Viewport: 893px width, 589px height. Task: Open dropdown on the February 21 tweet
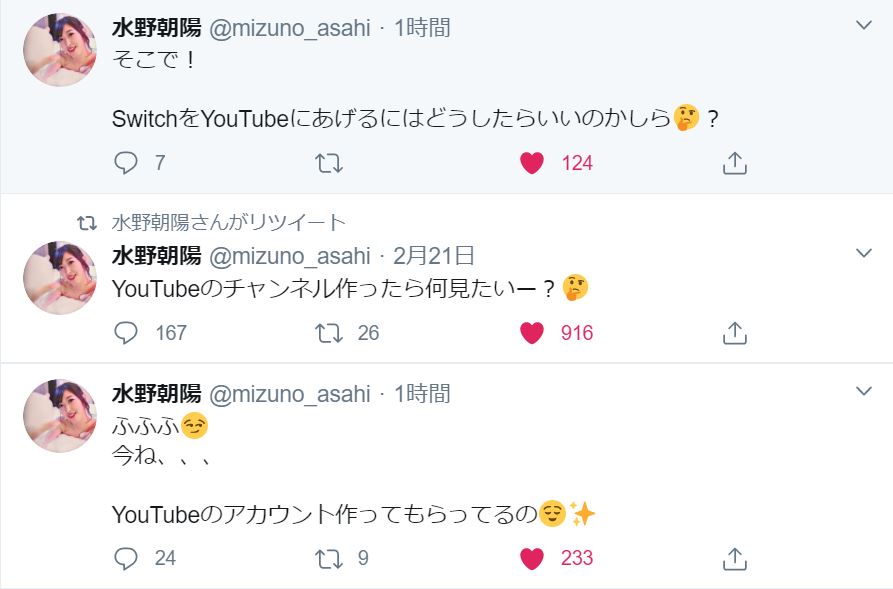[864, 254]
